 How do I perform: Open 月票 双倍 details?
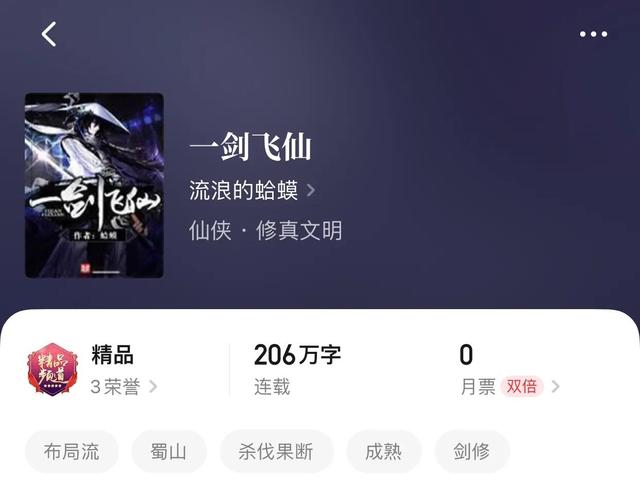tap(508, 386)
